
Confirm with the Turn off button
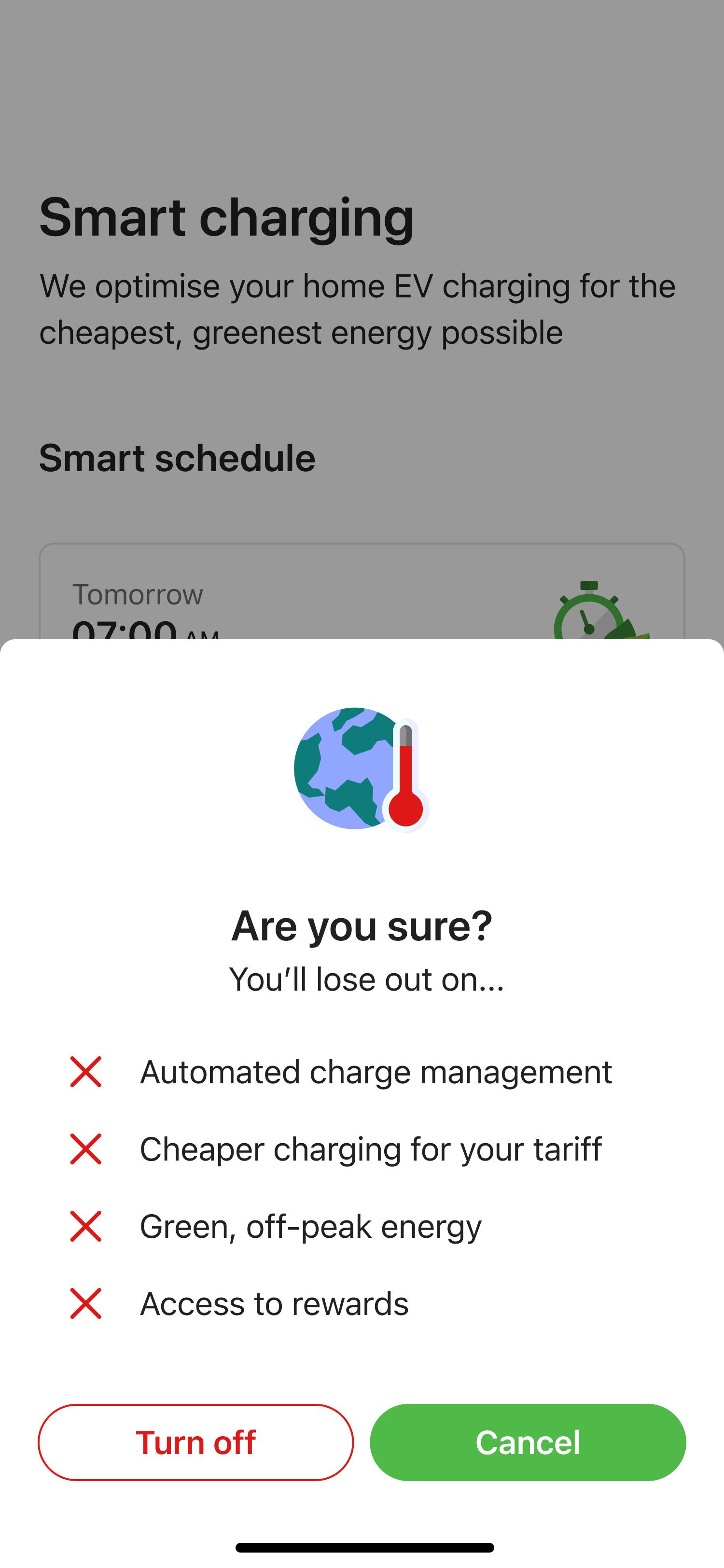[195, 1442]
